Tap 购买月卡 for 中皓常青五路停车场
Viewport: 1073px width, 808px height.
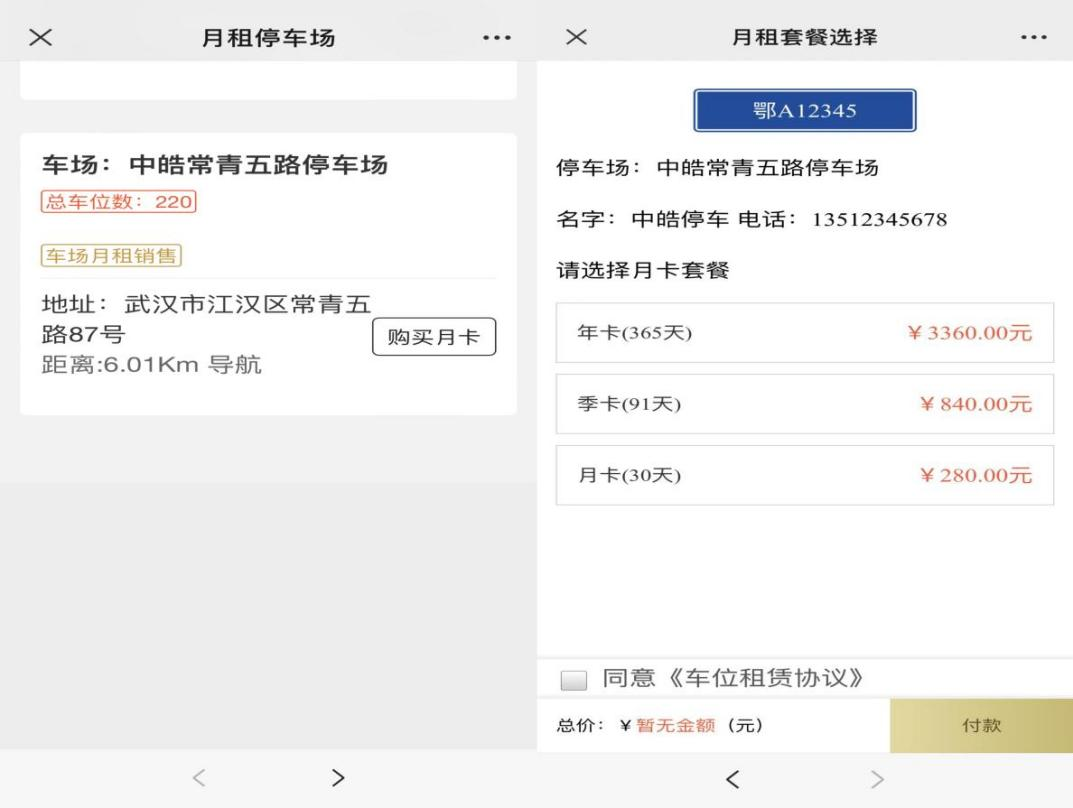click(433, 337)
